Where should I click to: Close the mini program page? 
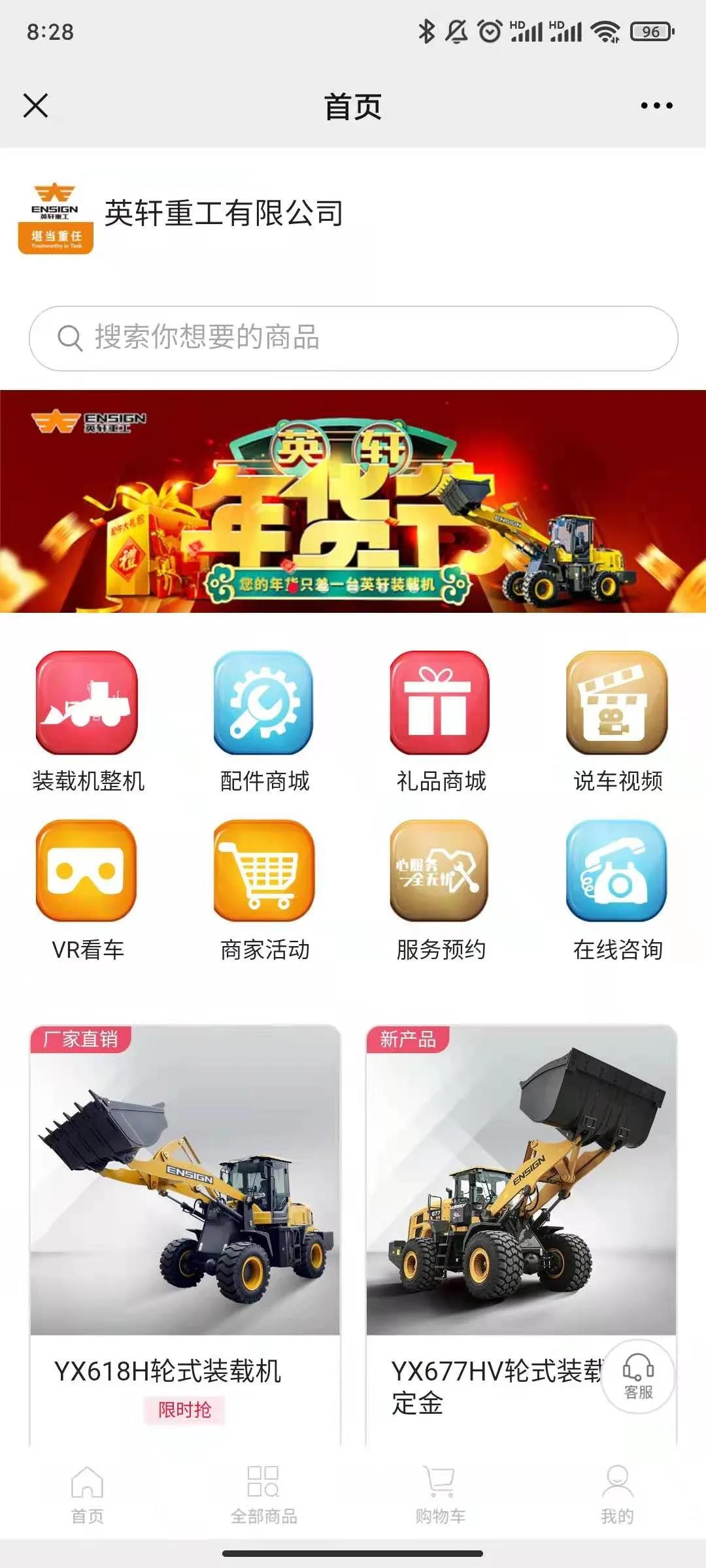tap(35, 105)
